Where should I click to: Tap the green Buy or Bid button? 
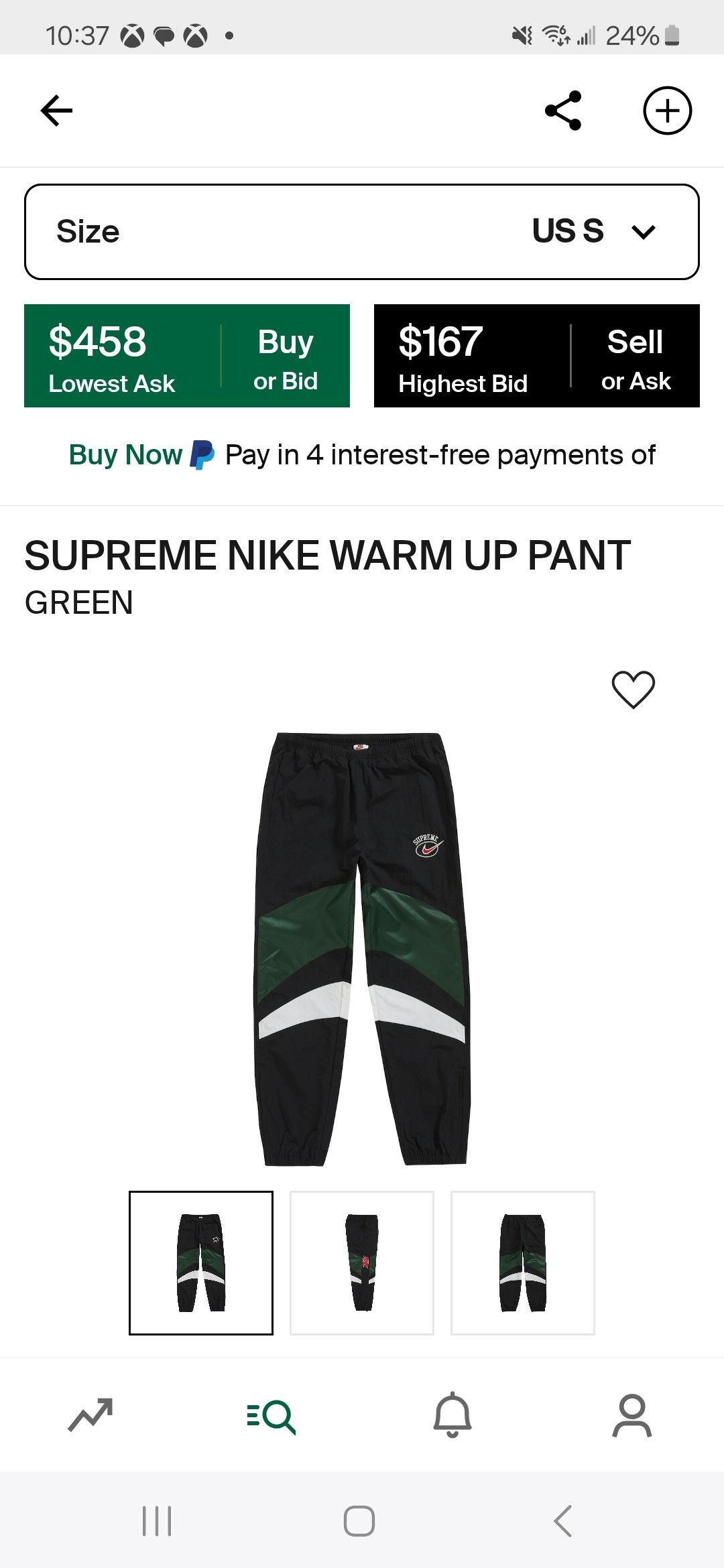(187, 356)
